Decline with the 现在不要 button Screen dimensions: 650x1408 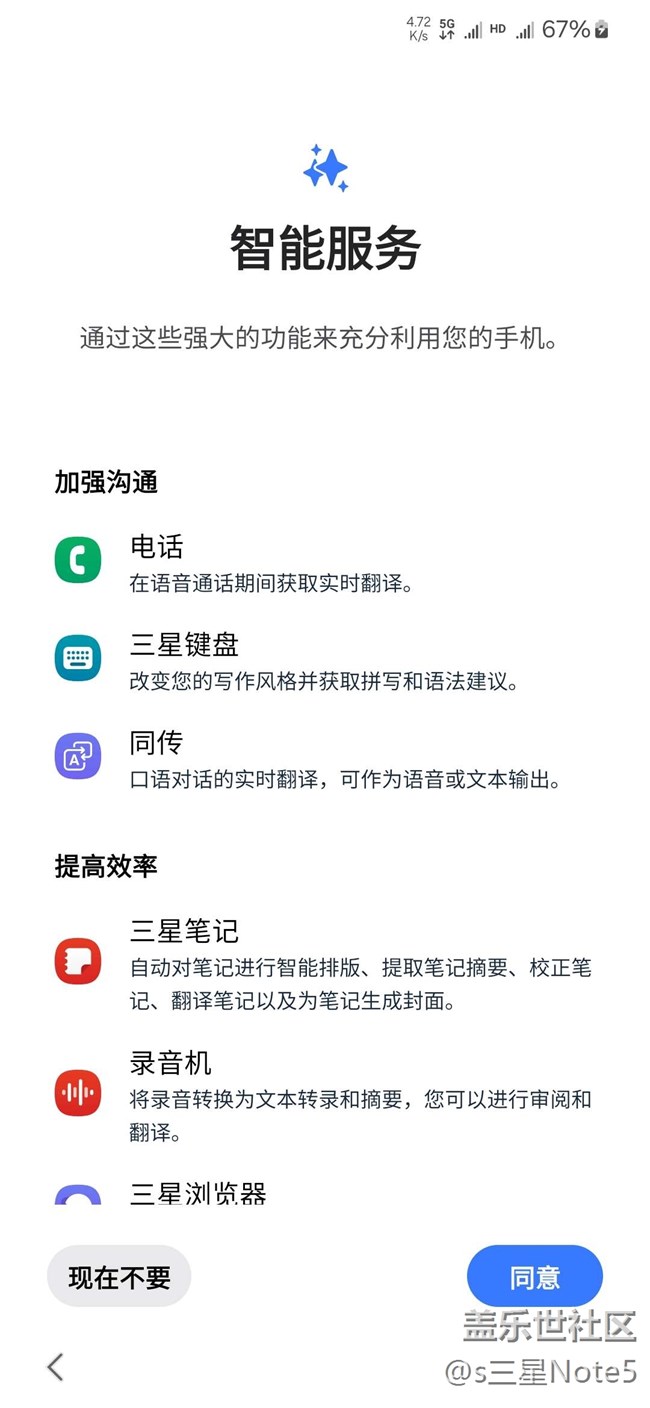tap(119, 1276)
